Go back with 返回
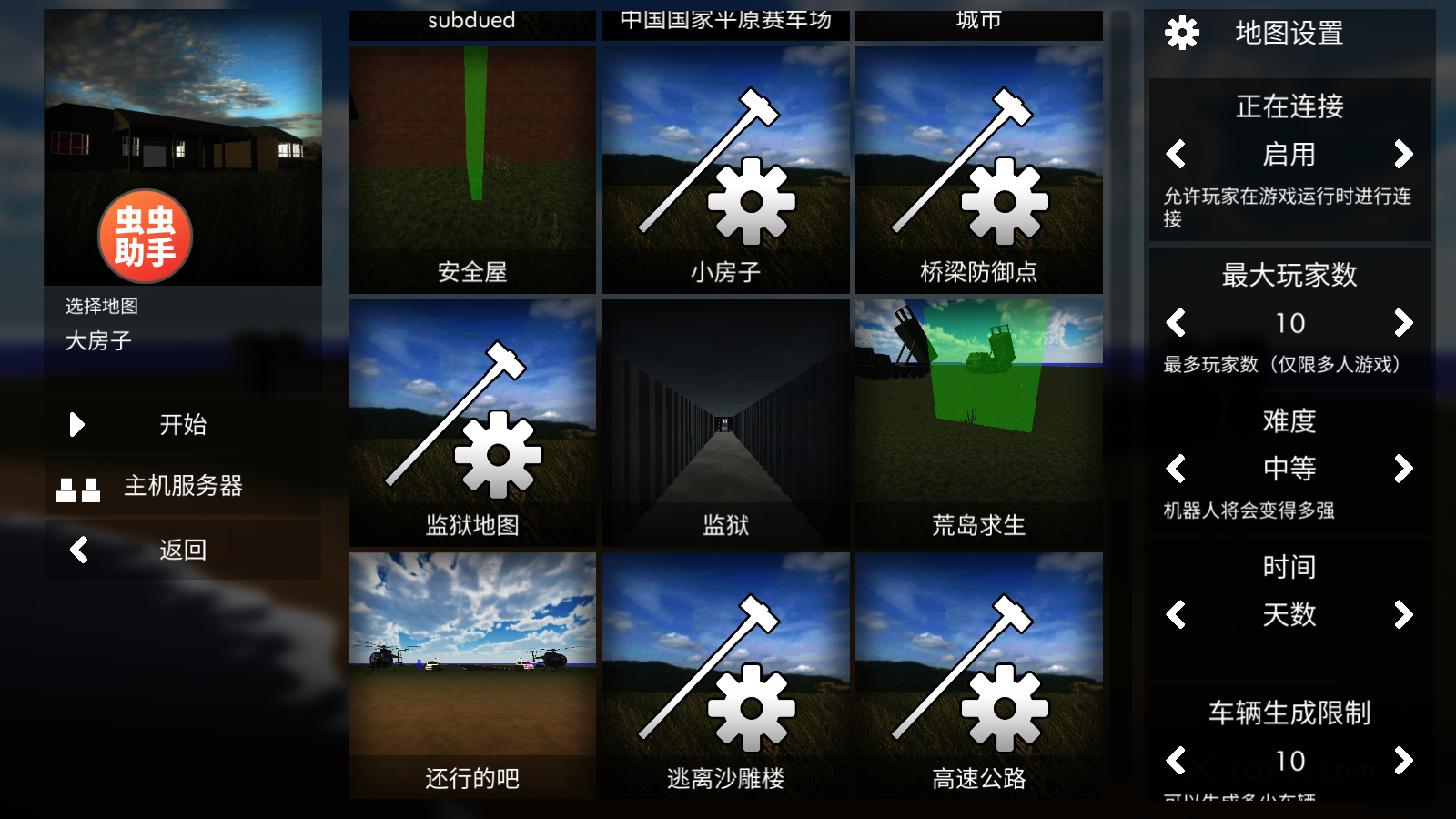The width and height of the screenshot is (1456, 819). 183,550
